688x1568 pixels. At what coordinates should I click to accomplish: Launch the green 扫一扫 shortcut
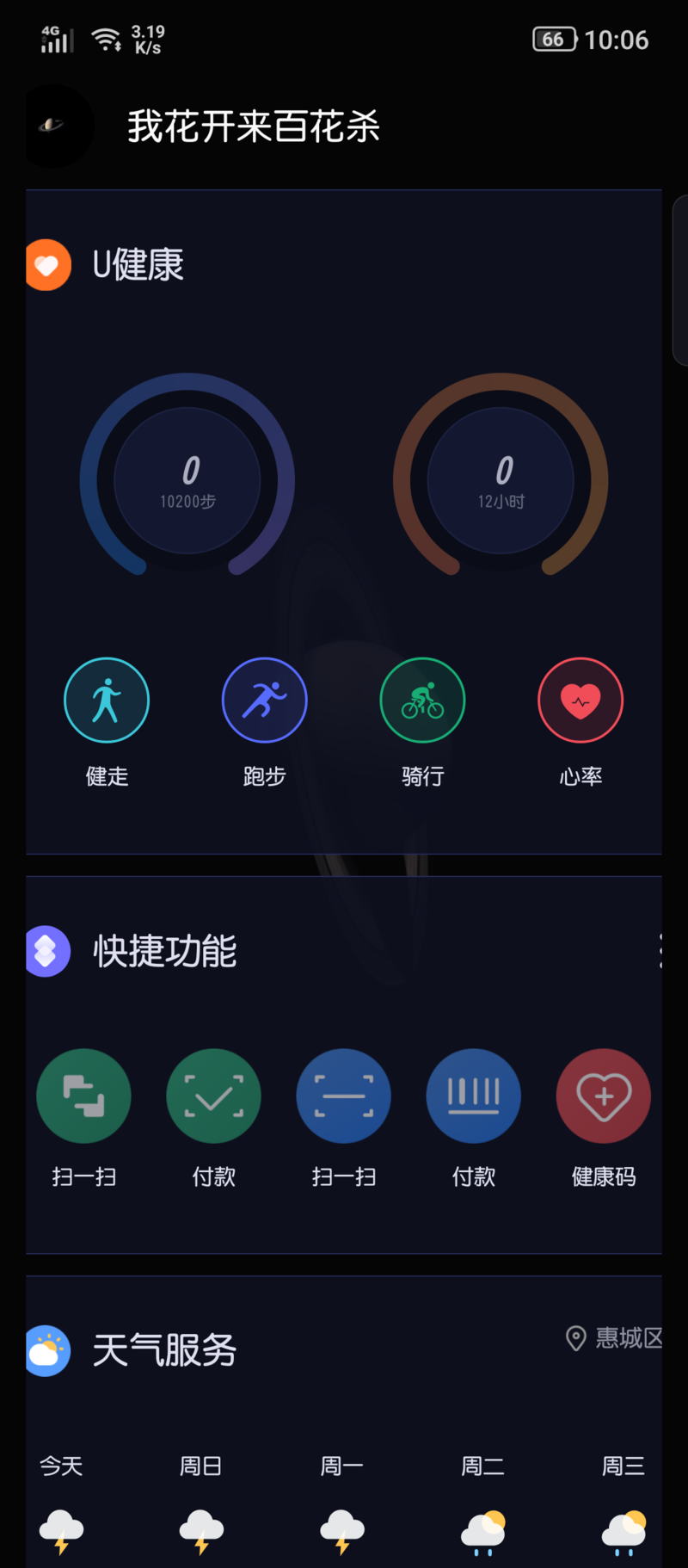83,1096
